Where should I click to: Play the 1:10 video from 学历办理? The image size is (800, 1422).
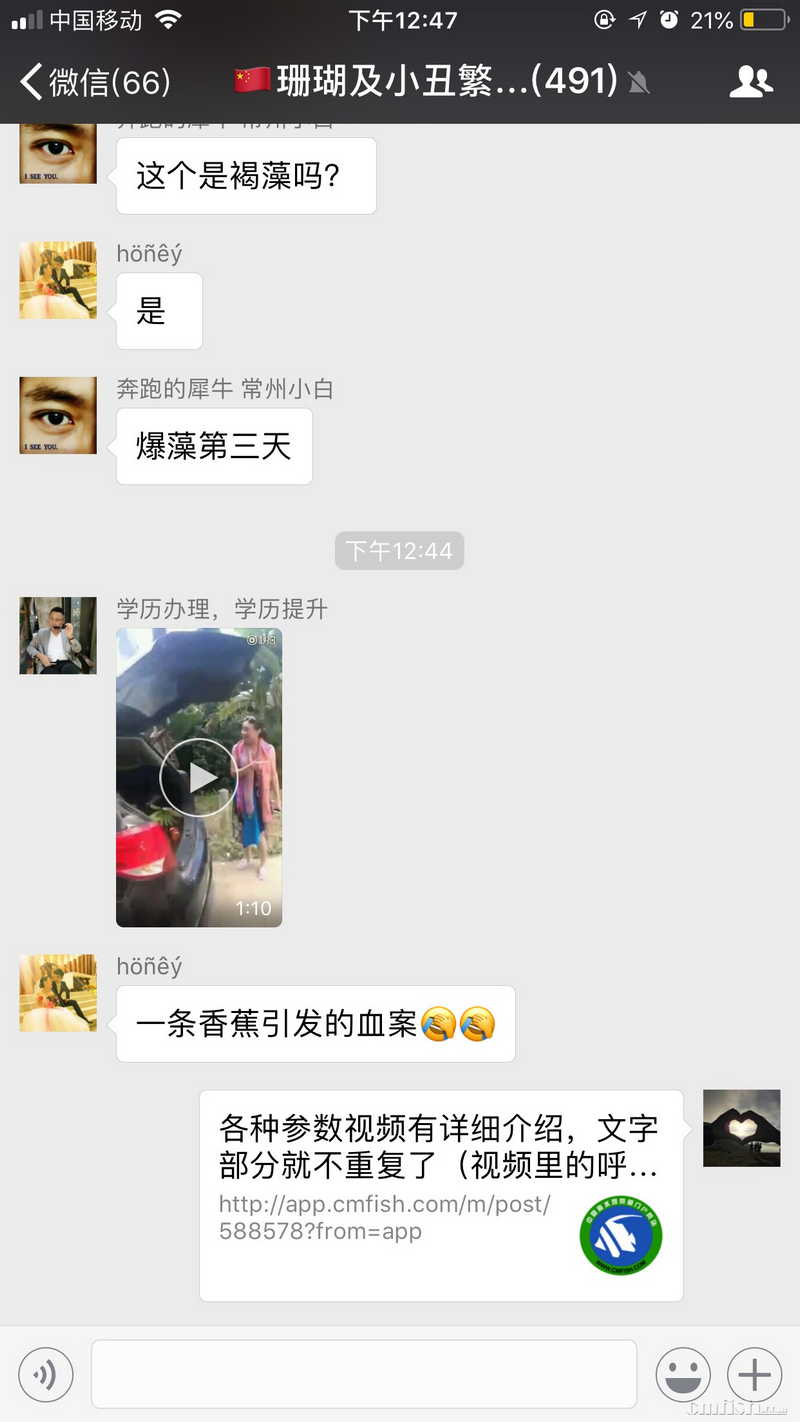click(199, 777)
